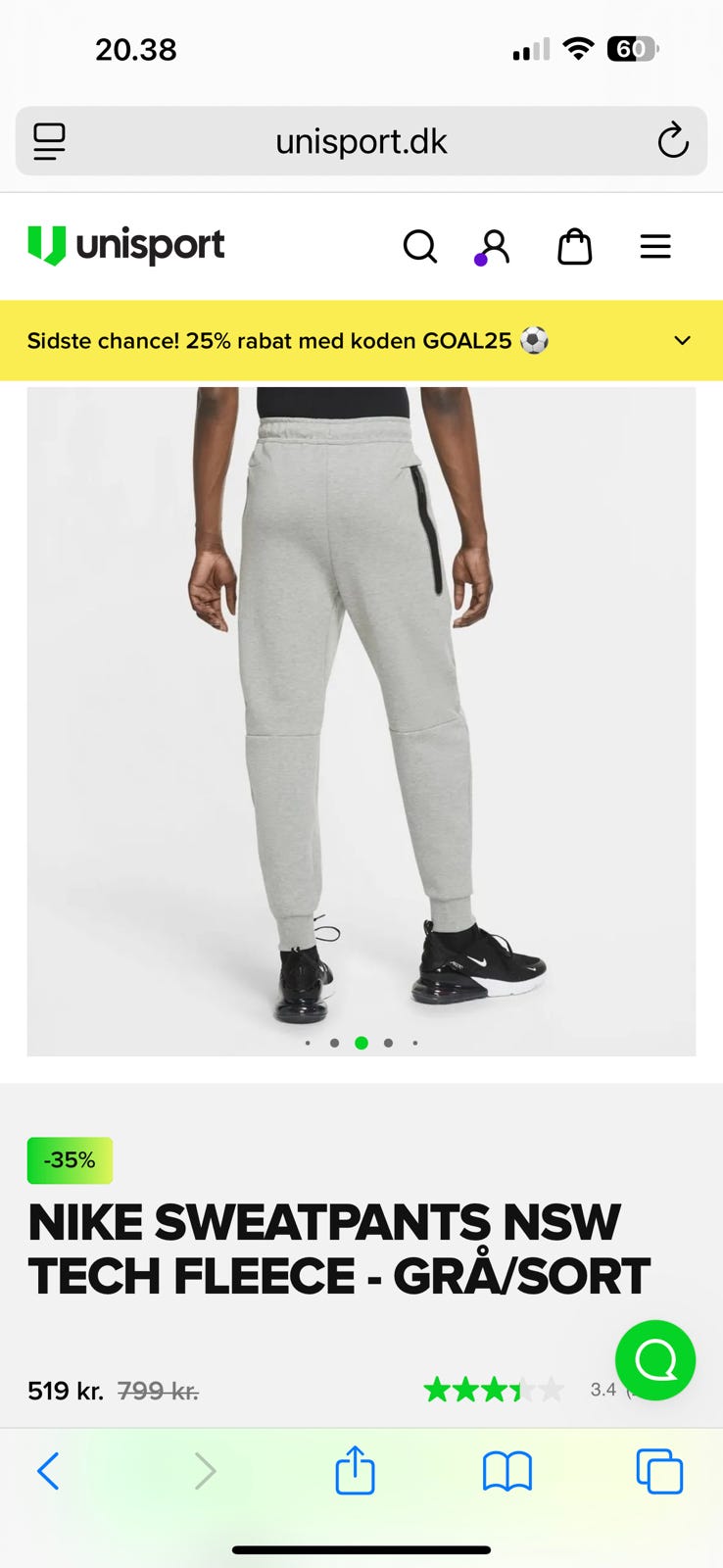Open the hamburger menu
Viewport: 723px width, 1568px height.
(655, 247)
